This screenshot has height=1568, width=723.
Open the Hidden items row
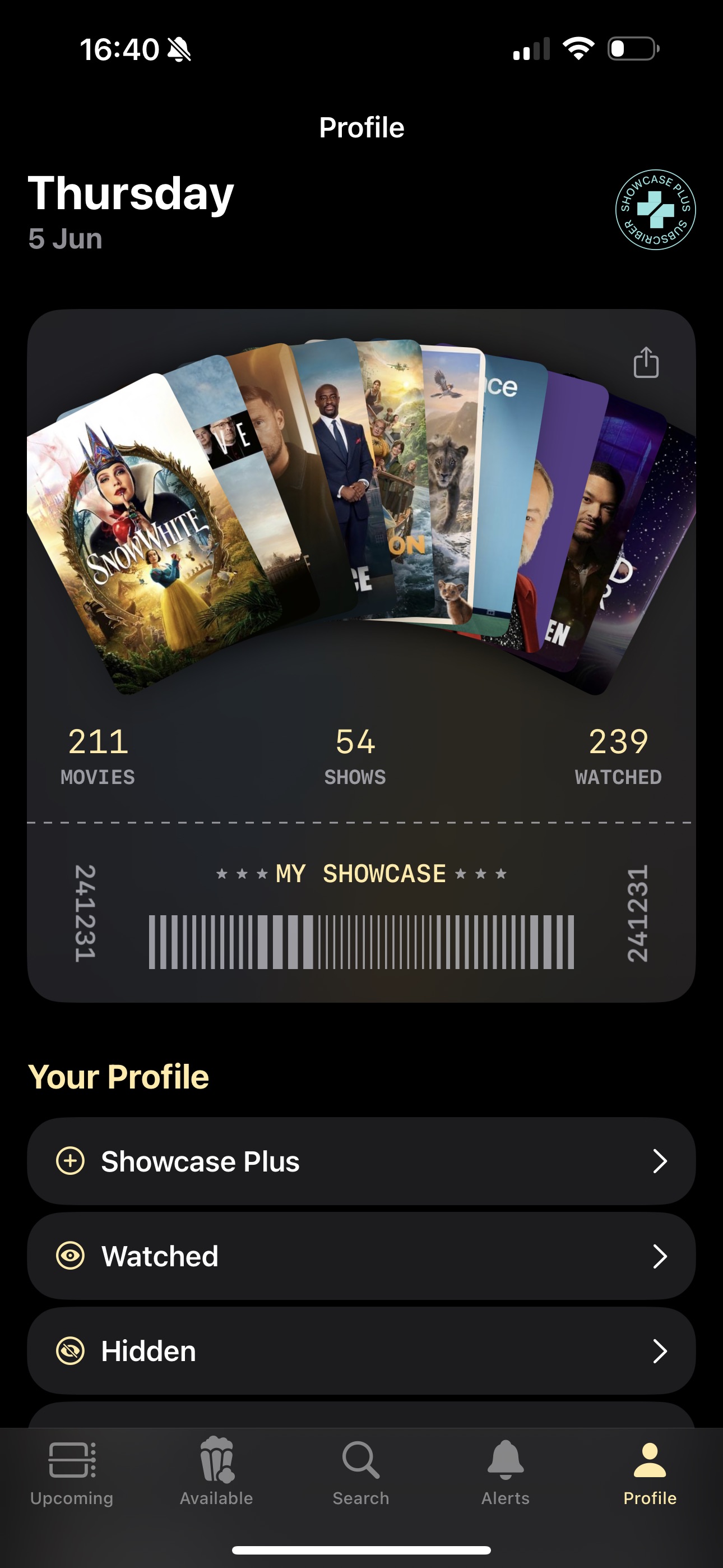(x=361, y=1351)
